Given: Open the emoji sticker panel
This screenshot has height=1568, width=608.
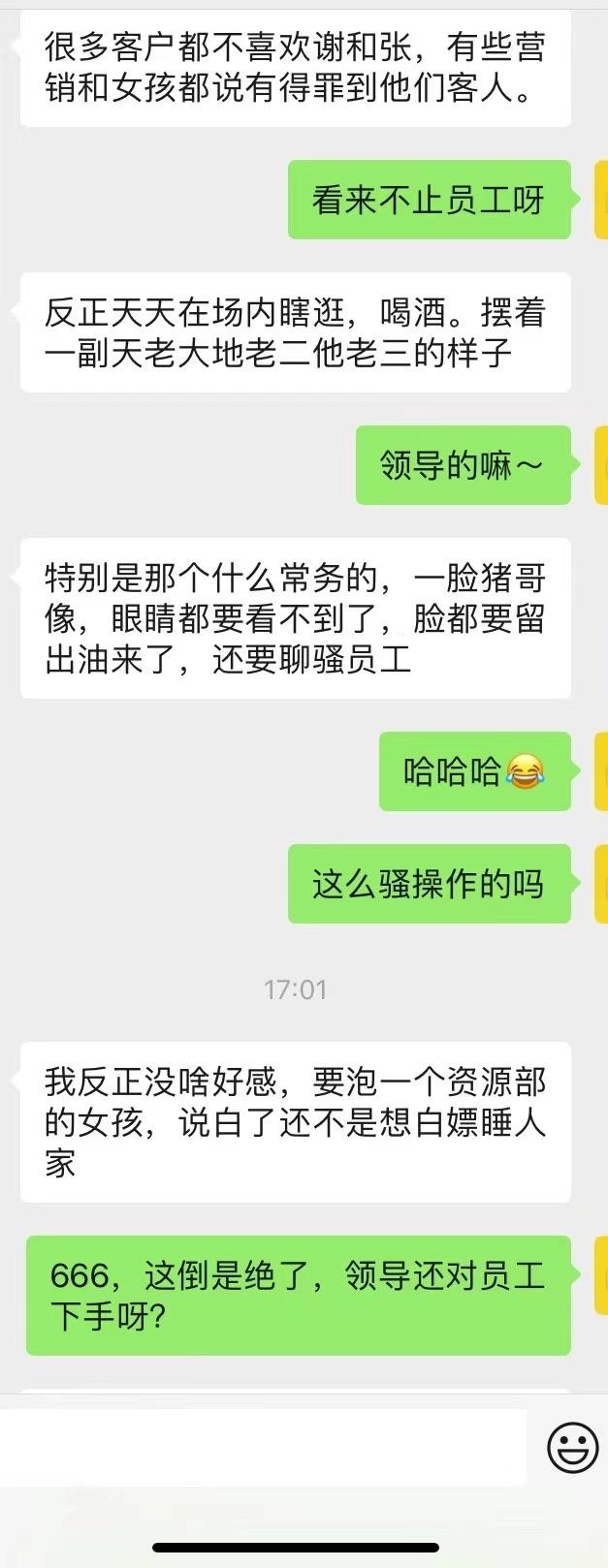Looking at the screenshot, I should 572,1448.
